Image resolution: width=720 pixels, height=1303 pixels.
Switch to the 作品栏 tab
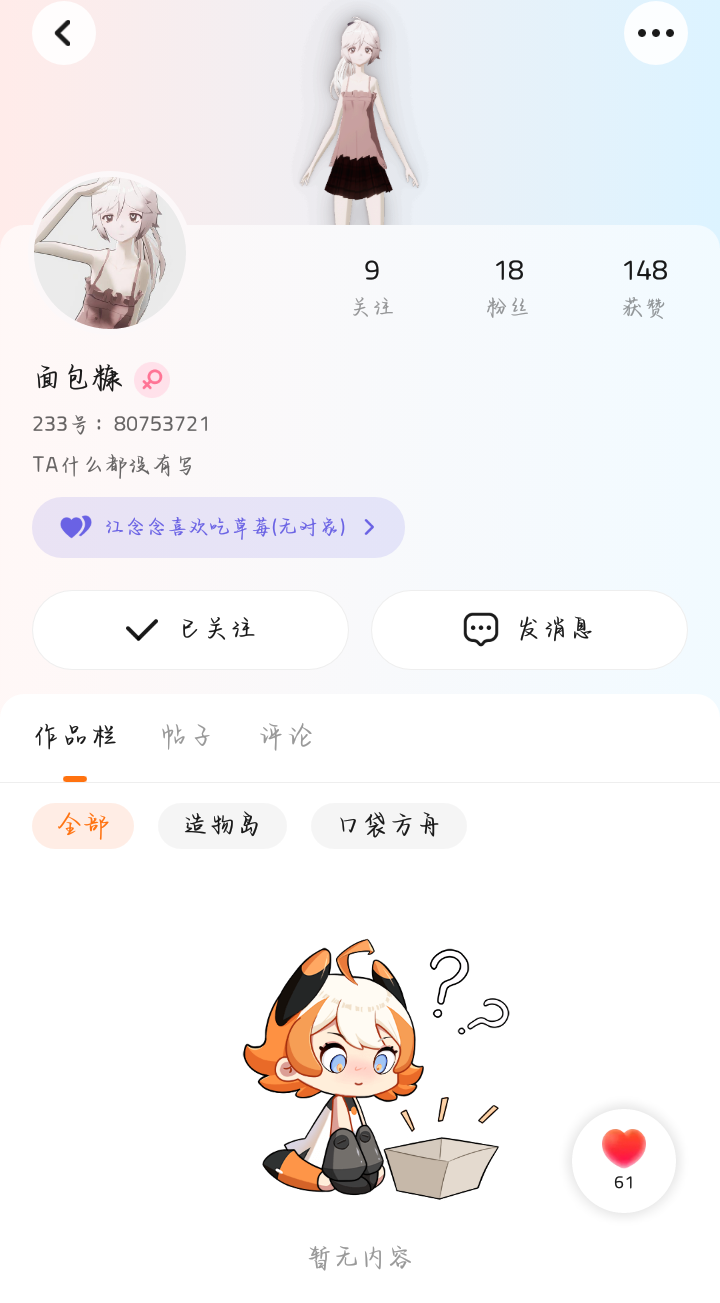[x=75, y=737]
